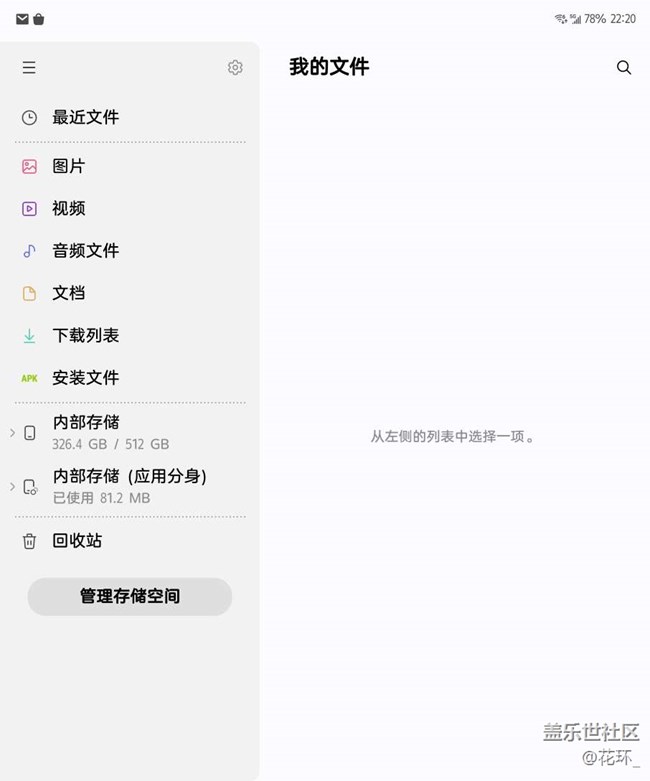The image size is (650, 781).
Task: Open 最近文件 recent files
Action: 85,117
